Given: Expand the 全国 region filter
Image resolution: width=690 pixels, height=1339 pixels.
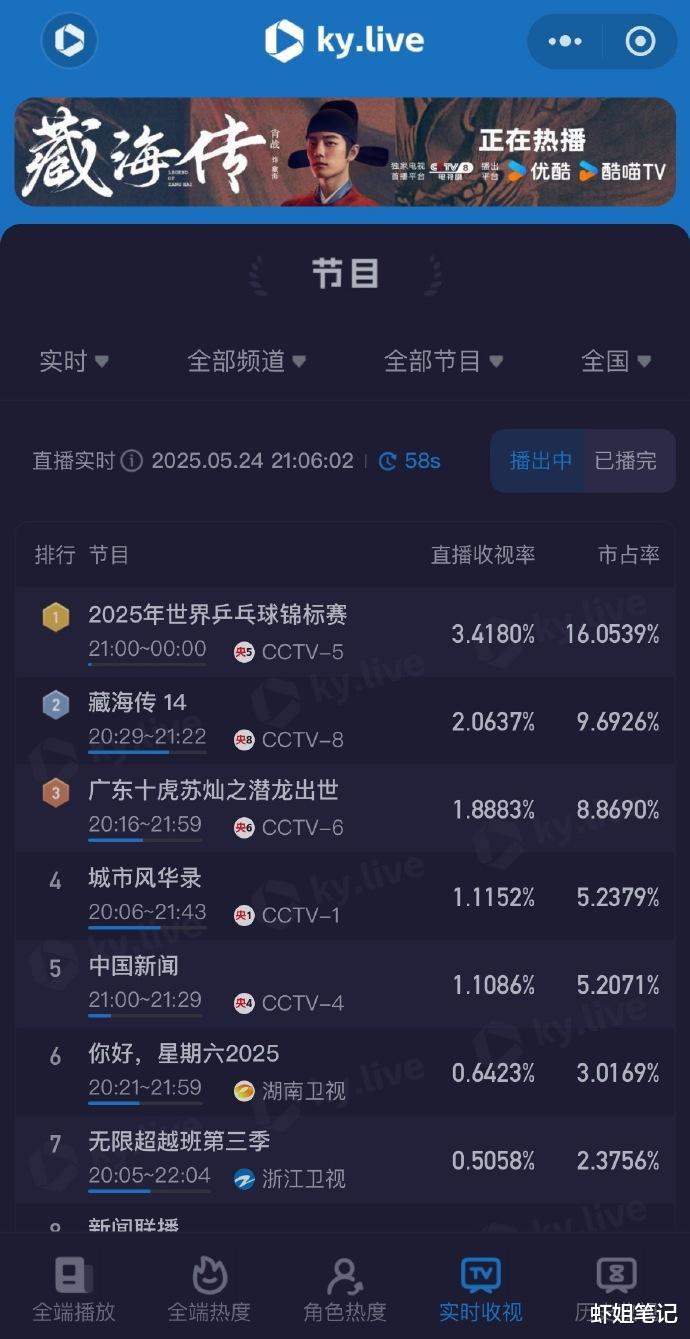Looking at the screenshot, I should tap(616, 361).
